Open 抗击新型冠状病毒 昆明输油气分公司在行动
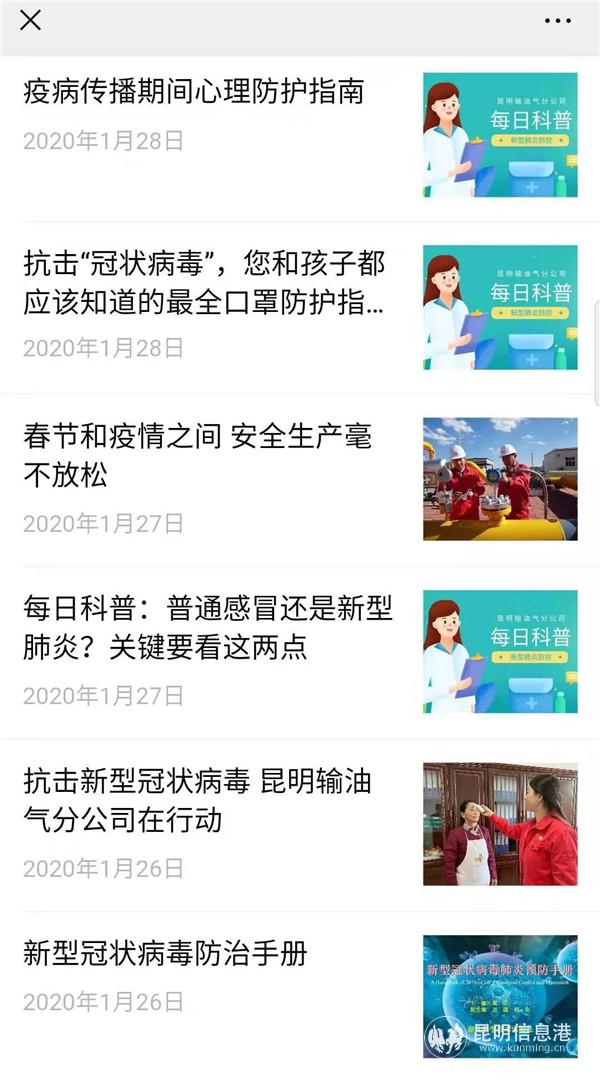The height and width of the screenshot is (1080, 600). 198,801
